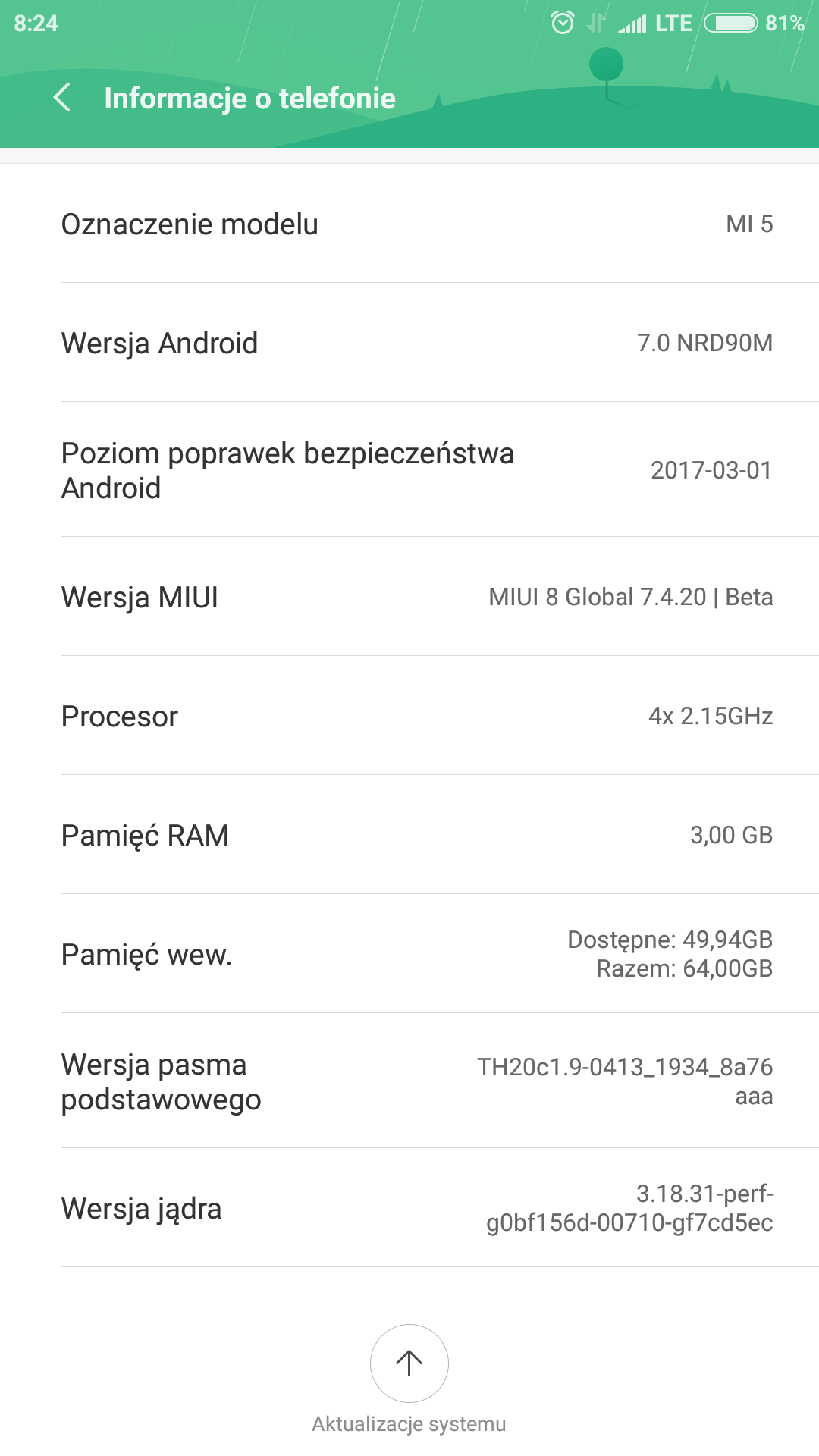Select the Pamięć RAM row
This screenshot has height=1456, width=819.
coord(409,835)
